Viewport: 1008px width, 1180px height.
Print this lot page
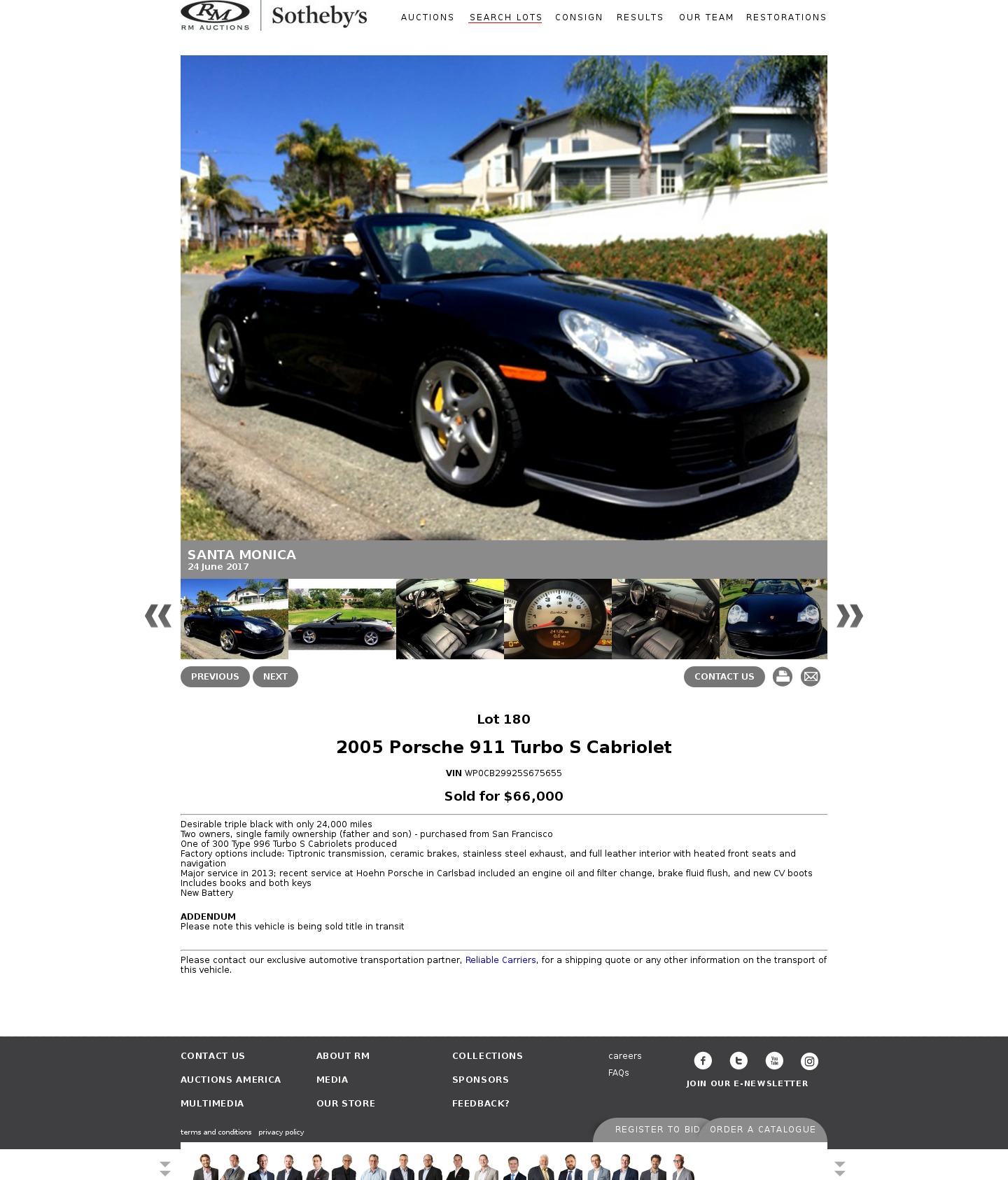[x=782, y=677]
